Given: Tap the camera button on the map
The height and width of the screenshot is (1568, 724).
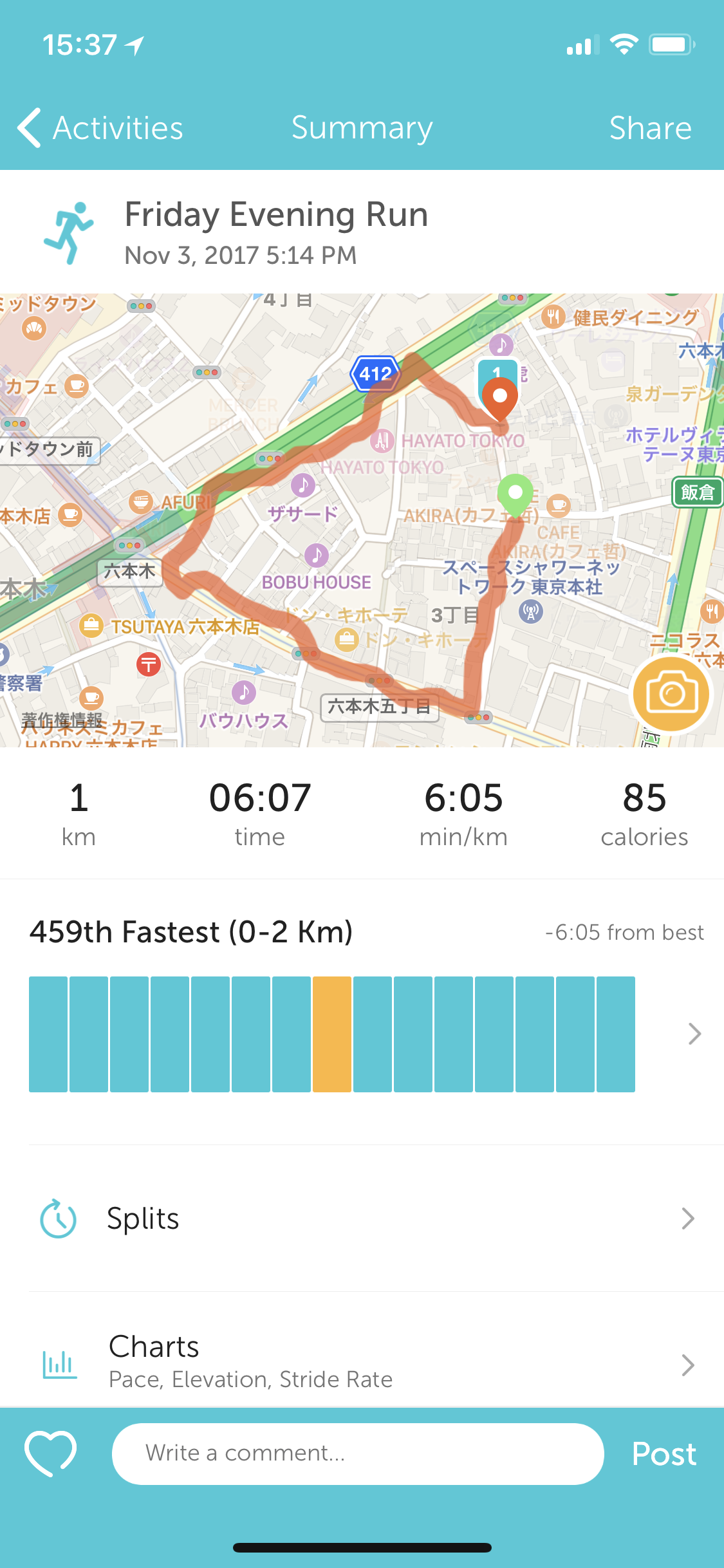Looking at the screenshot, I should [x=671, y=694].
